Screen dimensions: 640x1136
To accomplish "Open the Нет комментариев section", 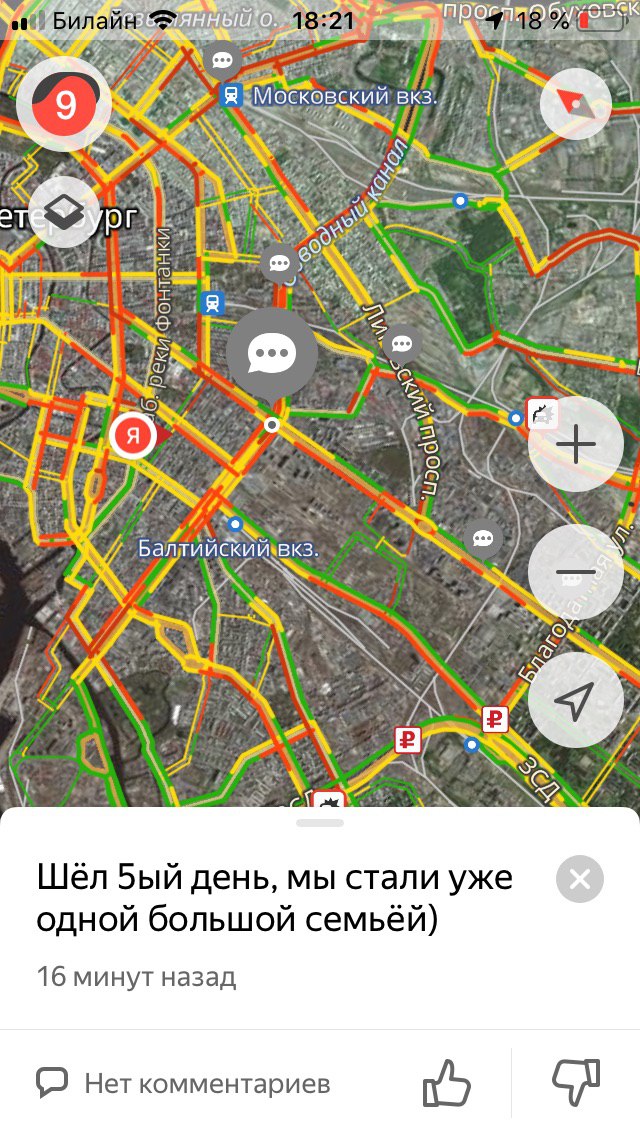I will (184, 1083).
